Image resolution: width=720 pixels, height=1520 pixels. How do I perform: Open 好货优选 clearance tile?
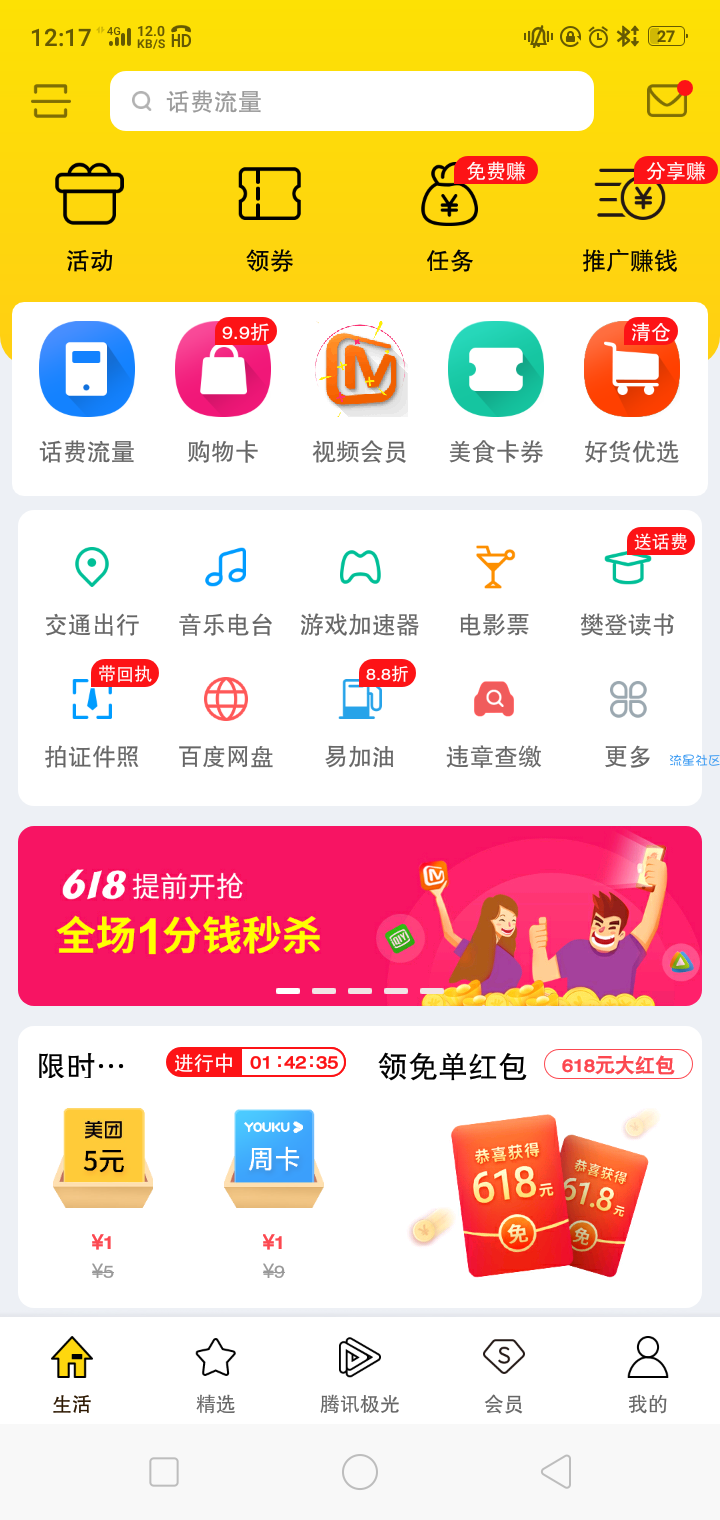[632, 392]
